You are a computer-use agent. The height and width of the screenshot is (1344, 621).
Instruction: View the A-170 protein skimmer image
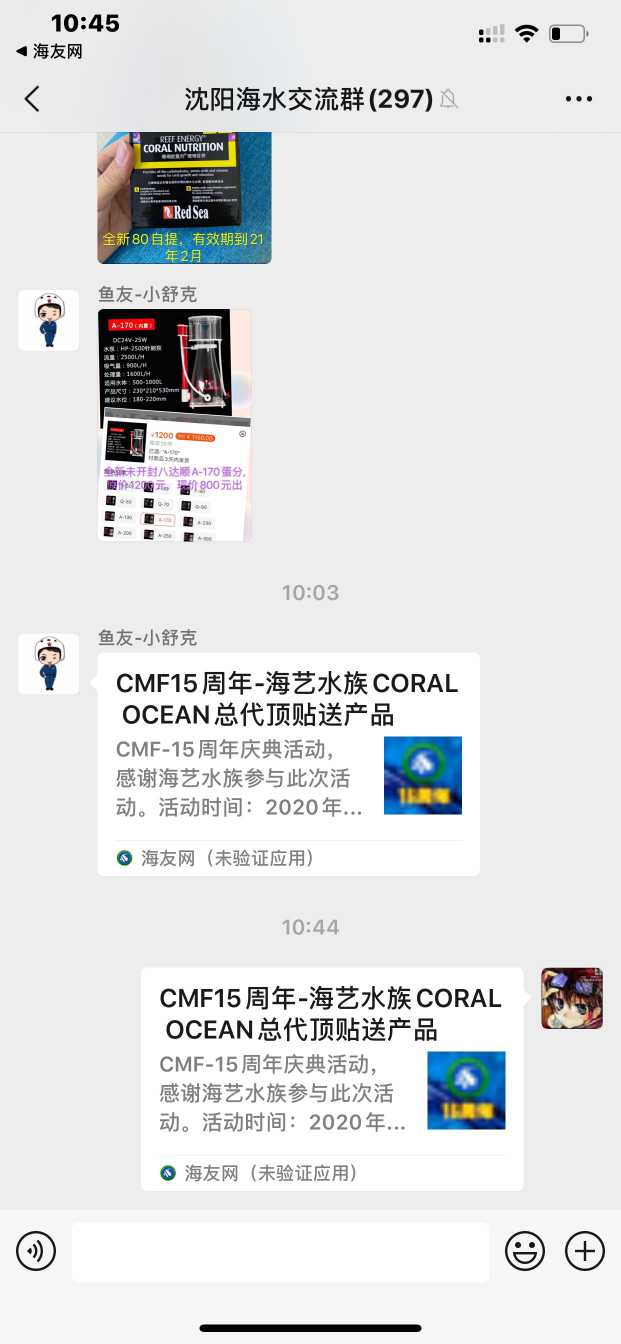click(175, 425)
